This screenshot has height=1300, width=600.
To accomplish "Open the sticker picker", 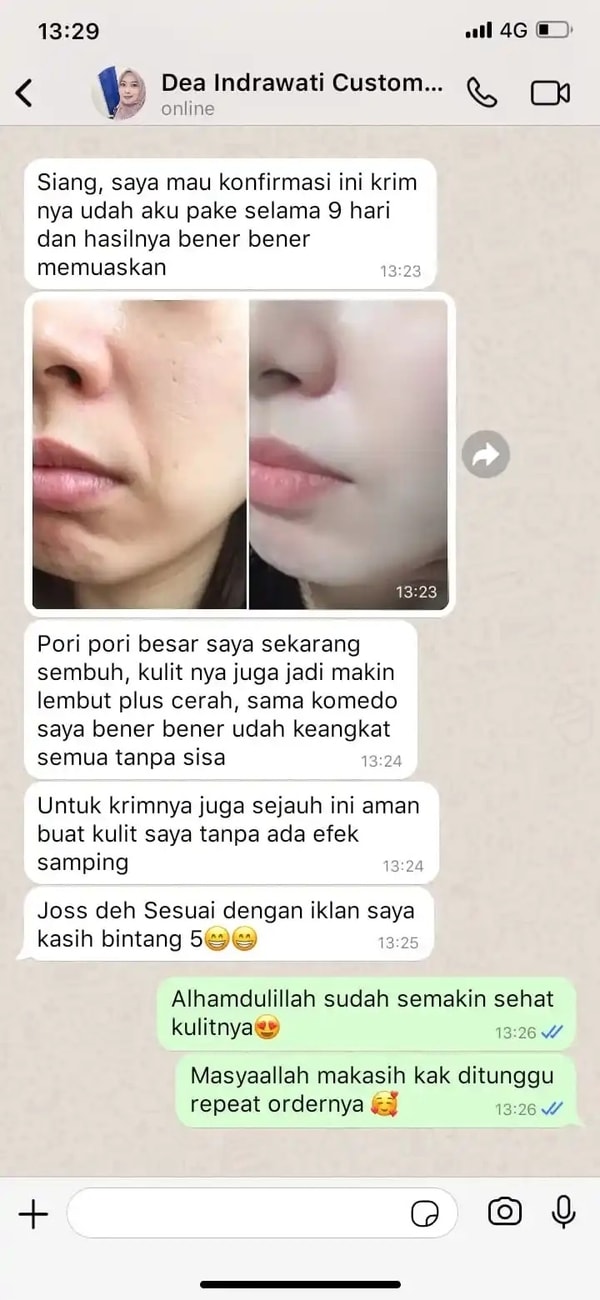I will tap(426, 1214).
